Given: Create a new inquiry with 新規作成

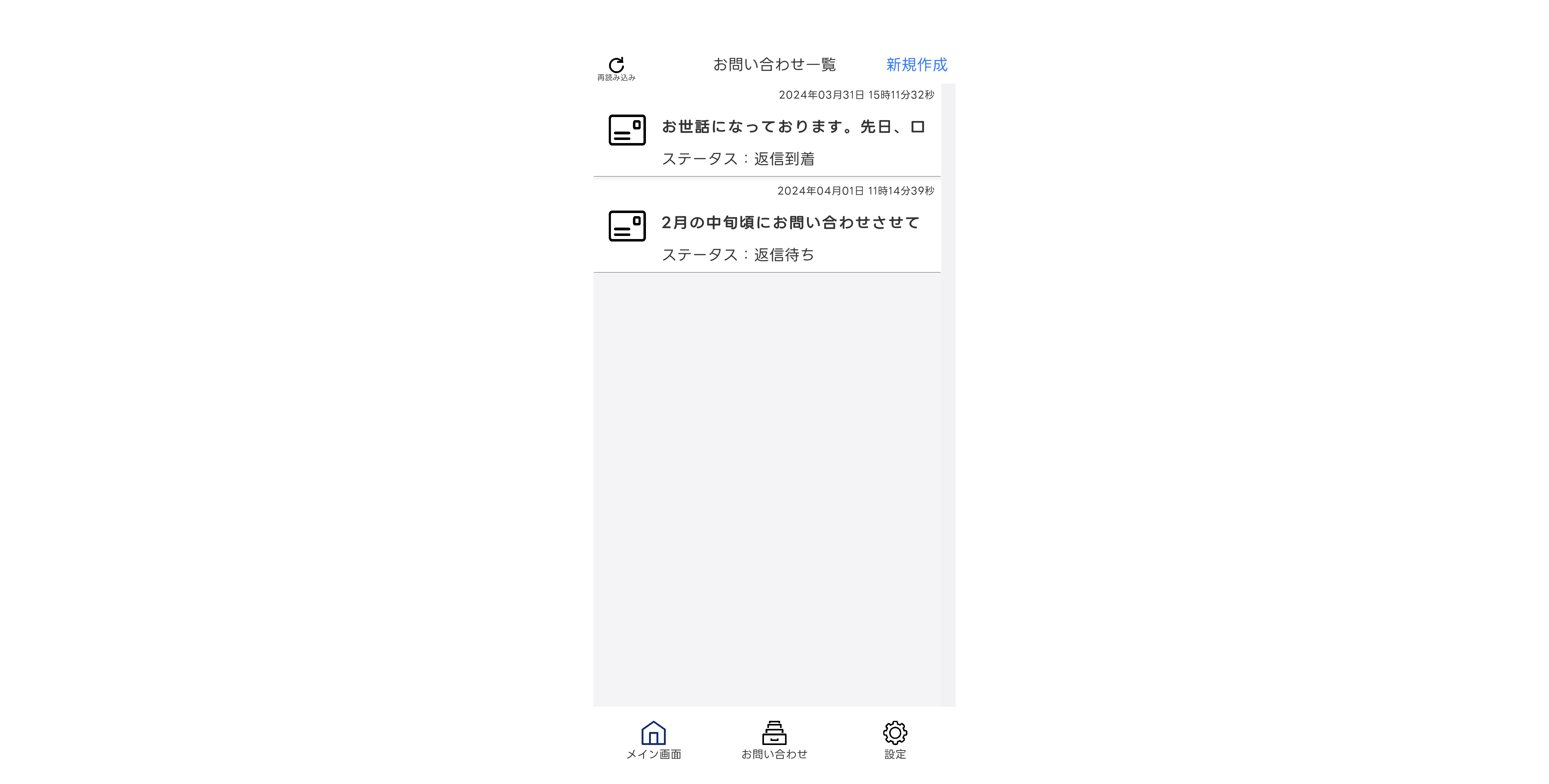Looking at the screenshot, I should [916, 65].
